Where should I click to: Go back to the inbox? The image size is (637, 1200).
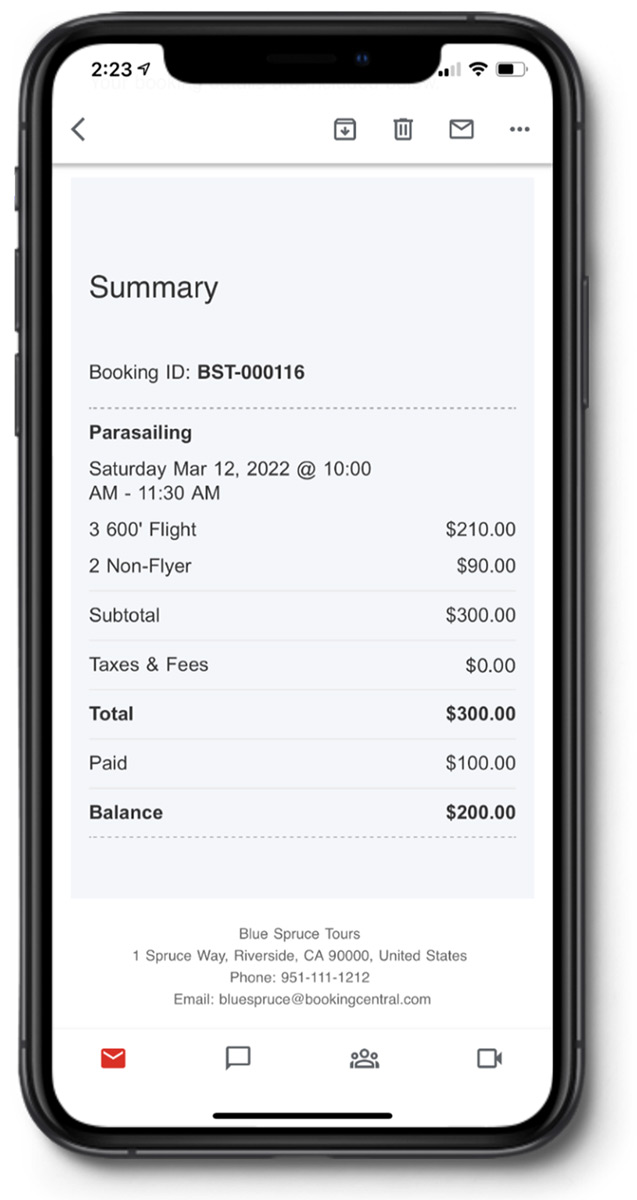(x=79, y=129)
